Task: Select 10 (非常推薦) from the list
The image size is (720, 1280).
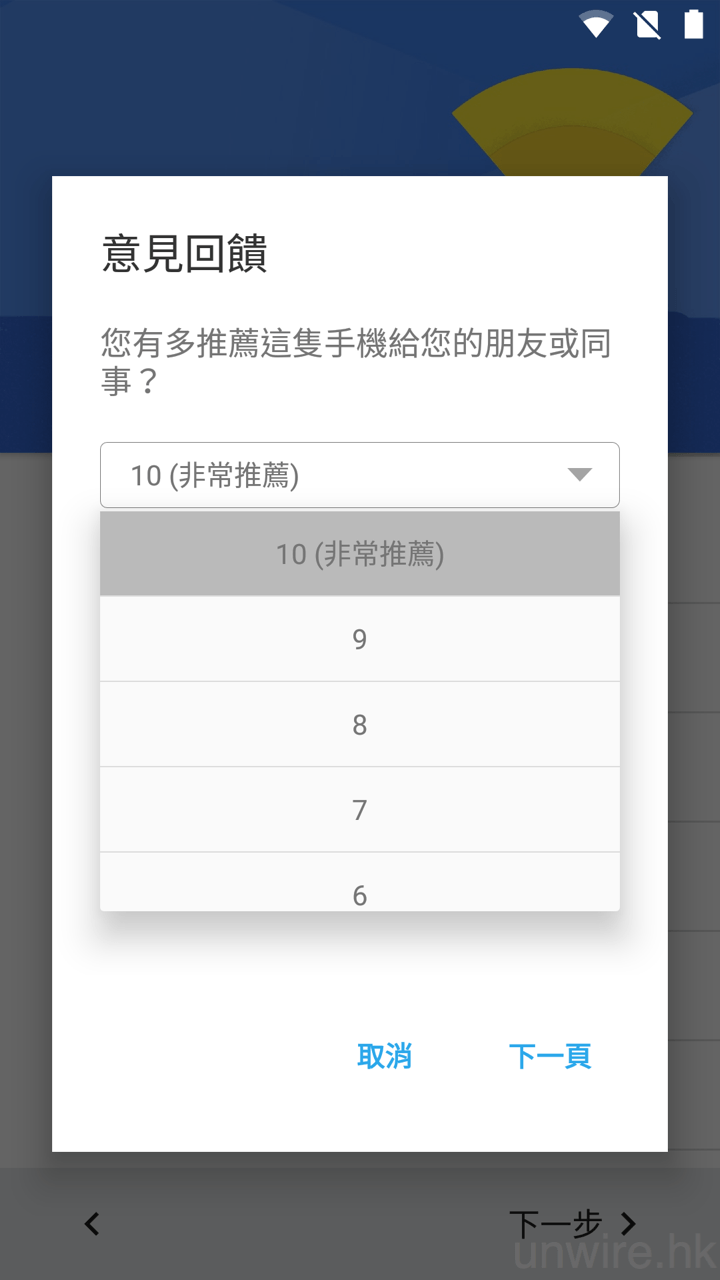Action: 360,554
